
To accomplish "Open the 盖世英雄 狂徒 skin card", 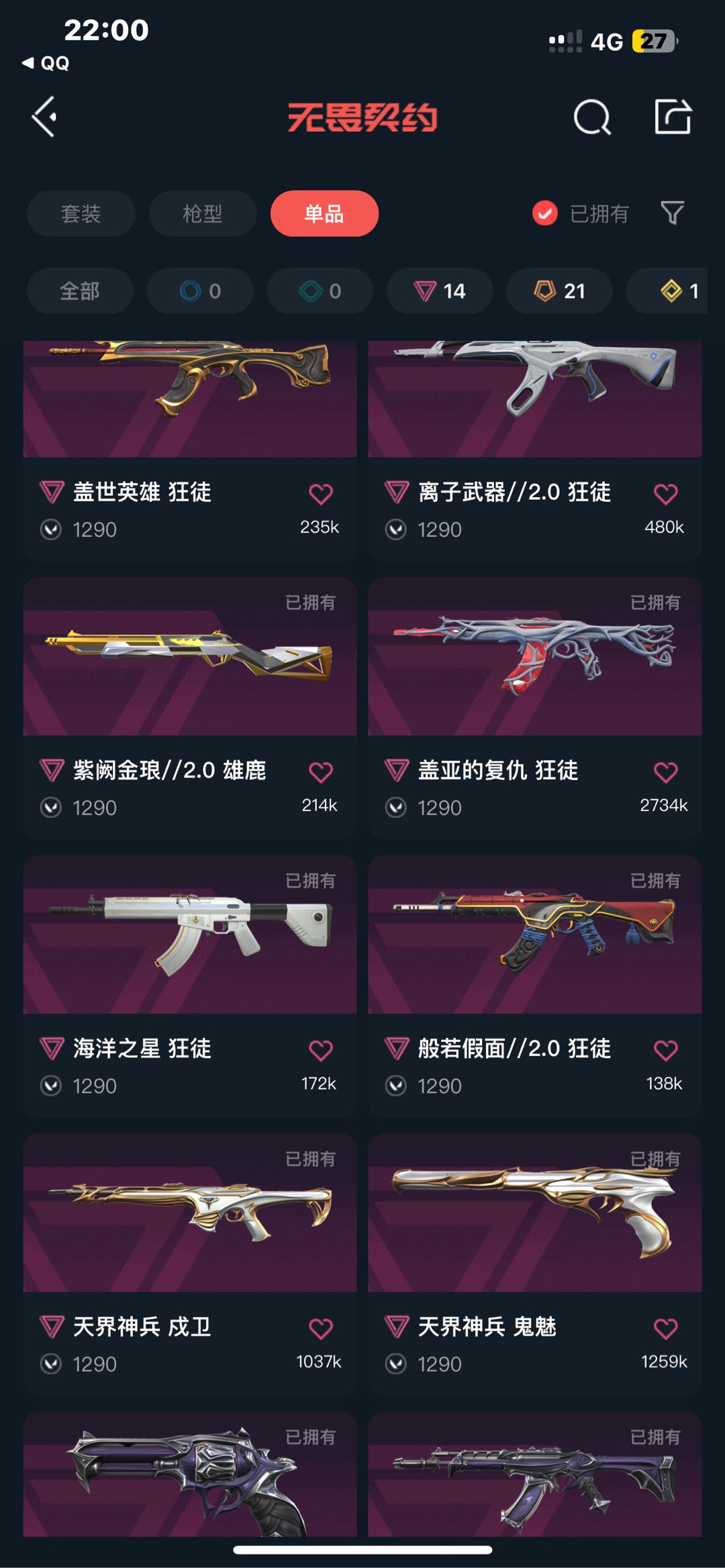I will click(x=190, y=450).
